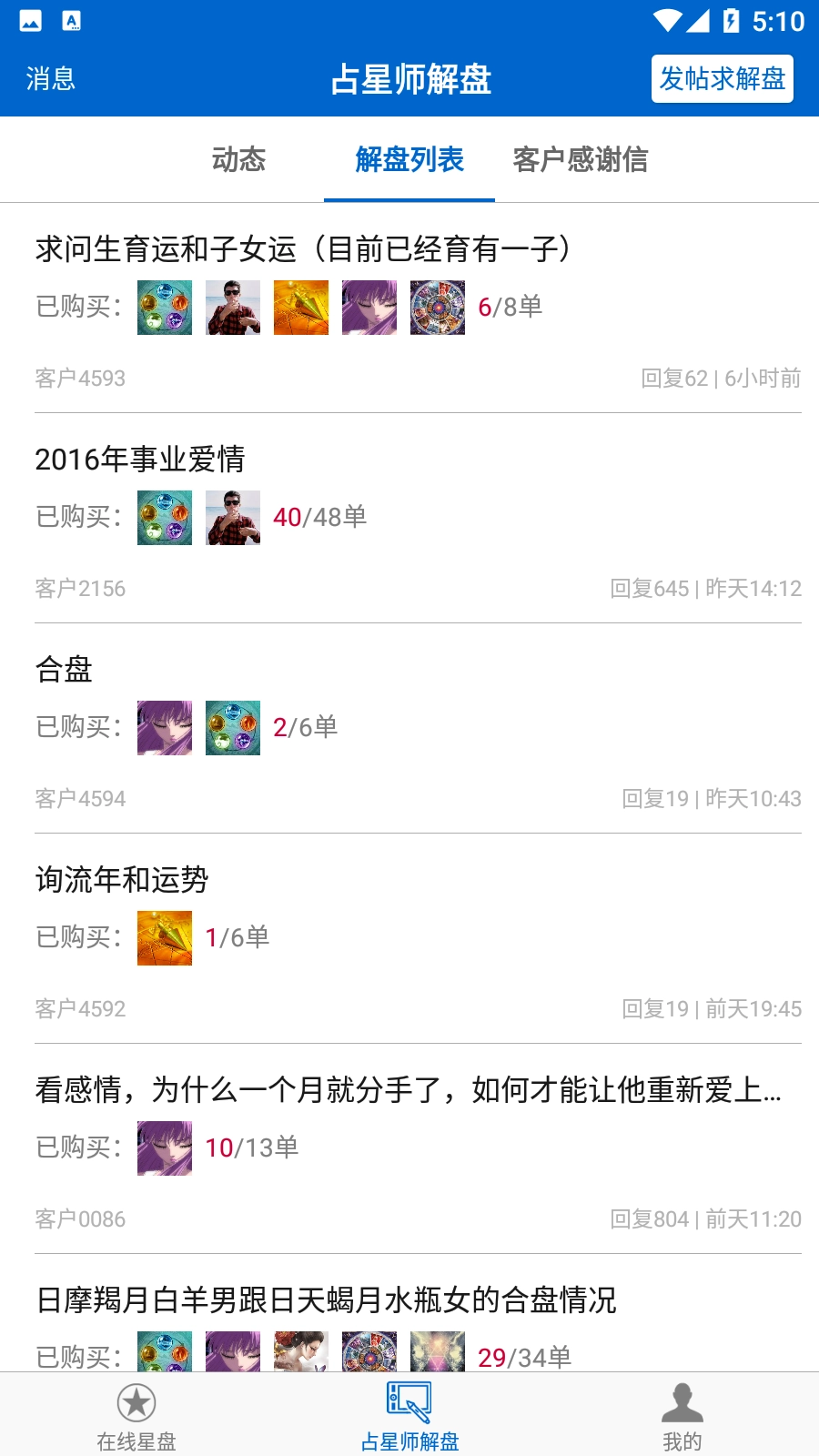
Task: Select the 解盘列表 tab
Action: click(x=409, y=160)
